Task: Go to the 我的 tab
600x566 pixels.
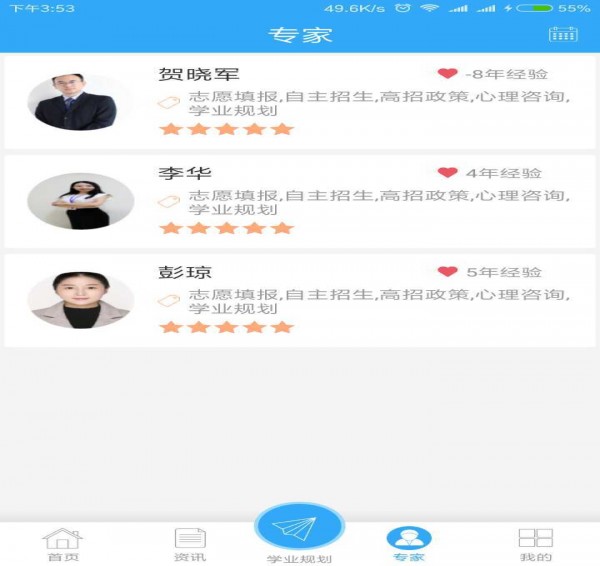Action: click(536, 544)
